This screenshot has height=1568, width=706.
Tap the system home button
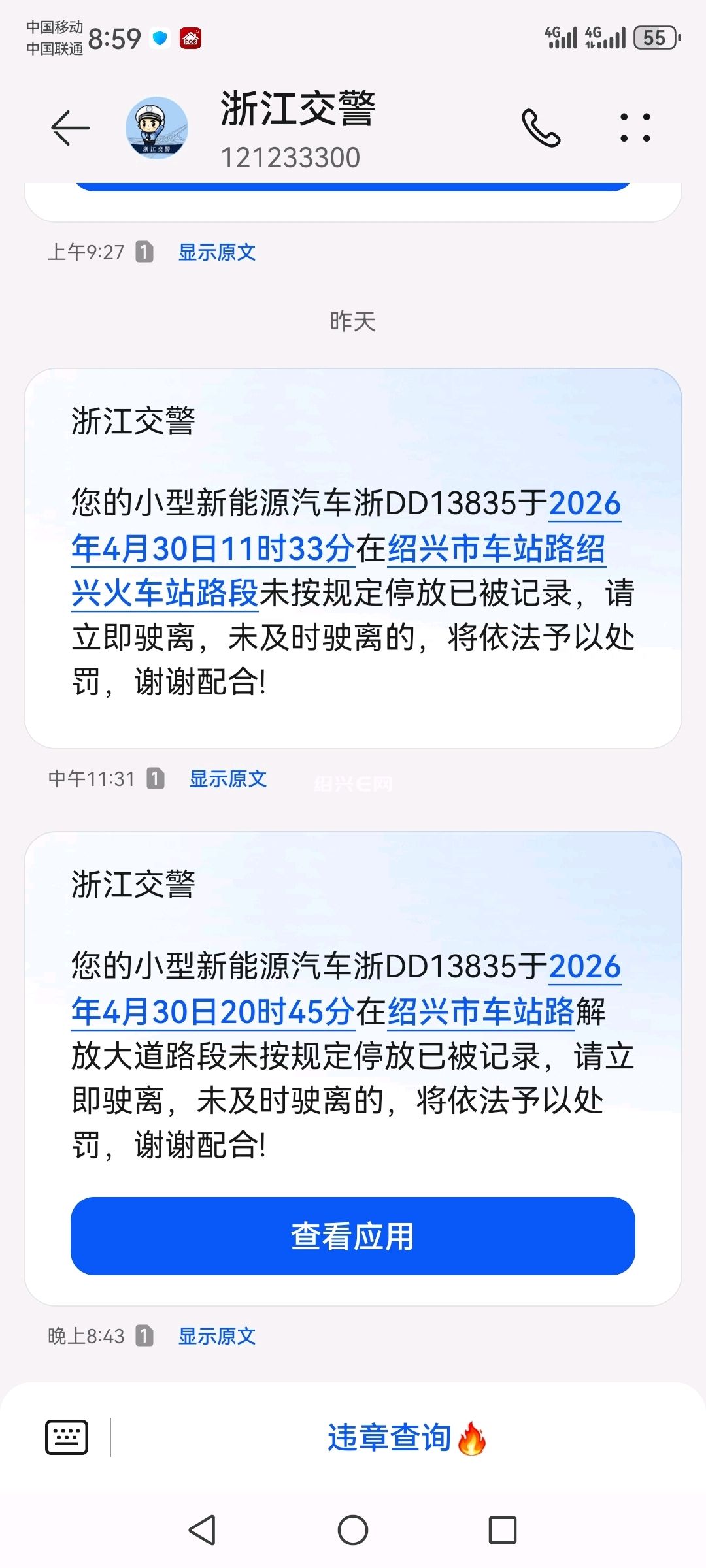point(353,1530)
